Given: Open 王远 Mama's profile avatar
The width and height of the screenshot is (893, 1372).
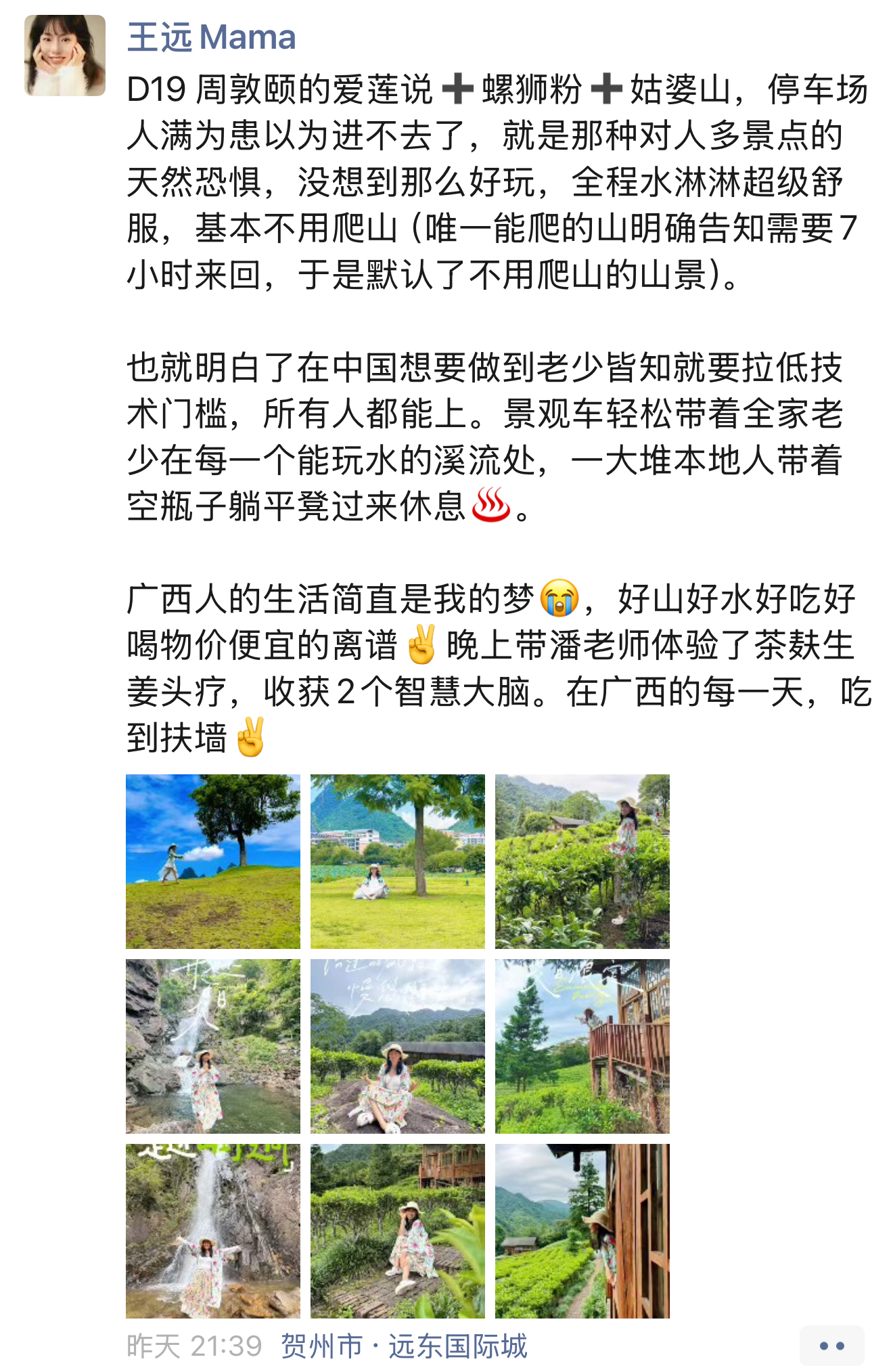Looking at the screenshot, I should coord(65,56).
